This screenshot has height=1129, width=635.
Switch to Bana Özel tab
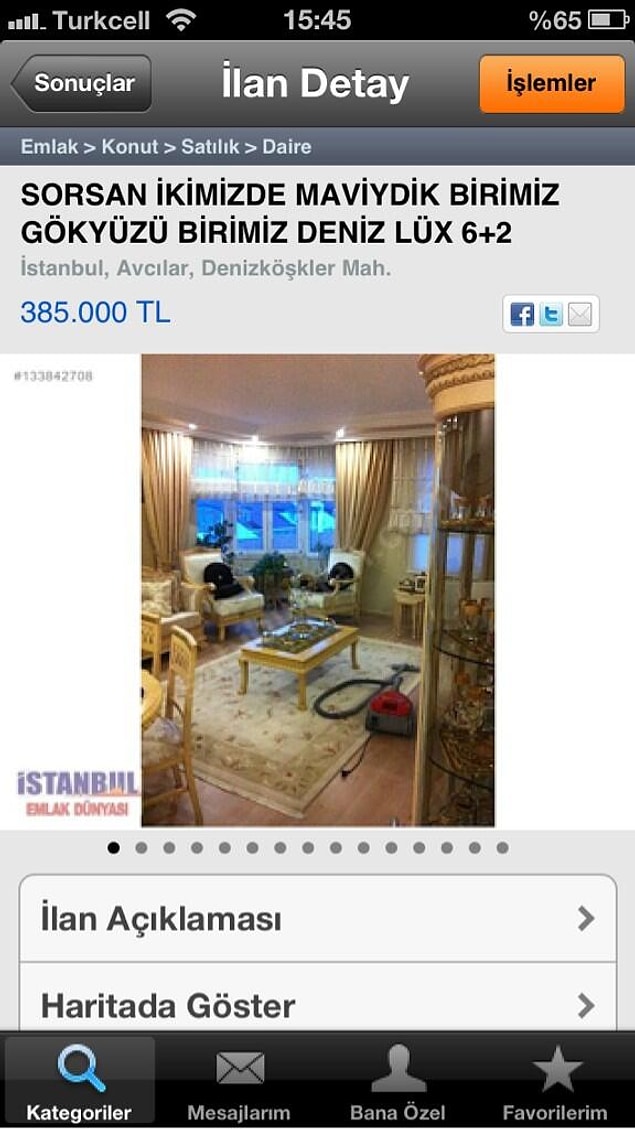397,1080
